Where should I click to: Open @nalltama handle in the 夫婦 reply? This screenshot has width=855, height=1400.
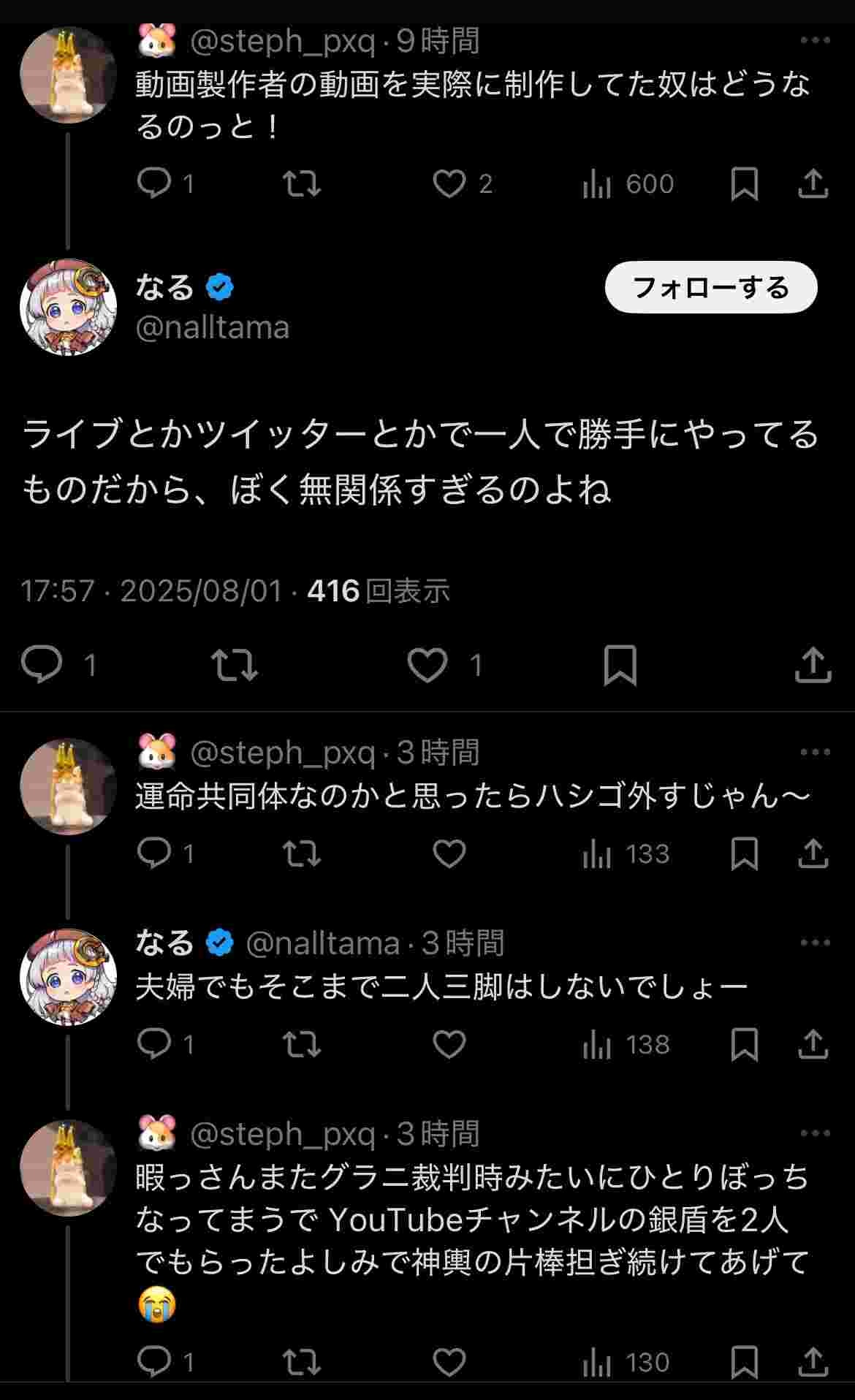point(322,943)
